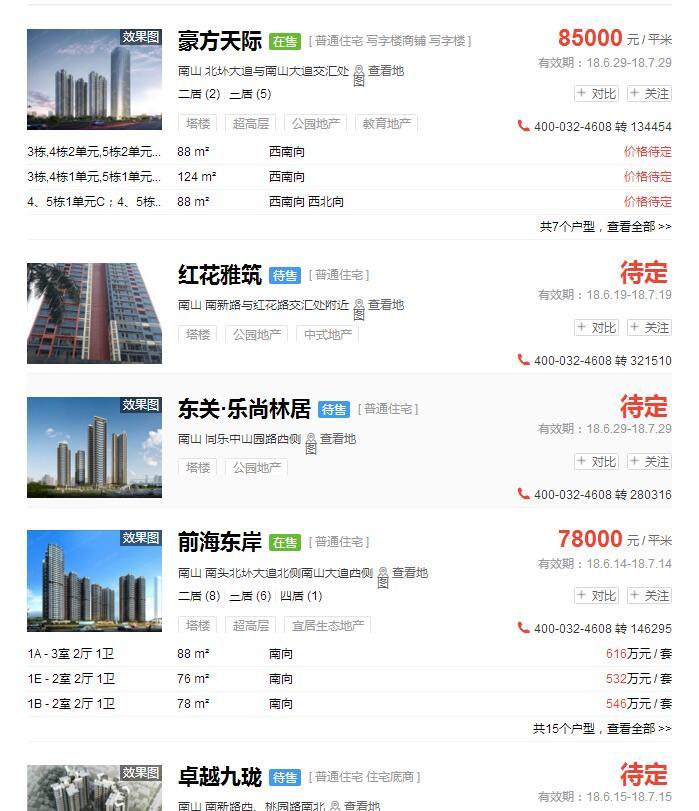Open the 豪方天际 property listing title
This screenshot has width=699, height=811.
(220, 41)
